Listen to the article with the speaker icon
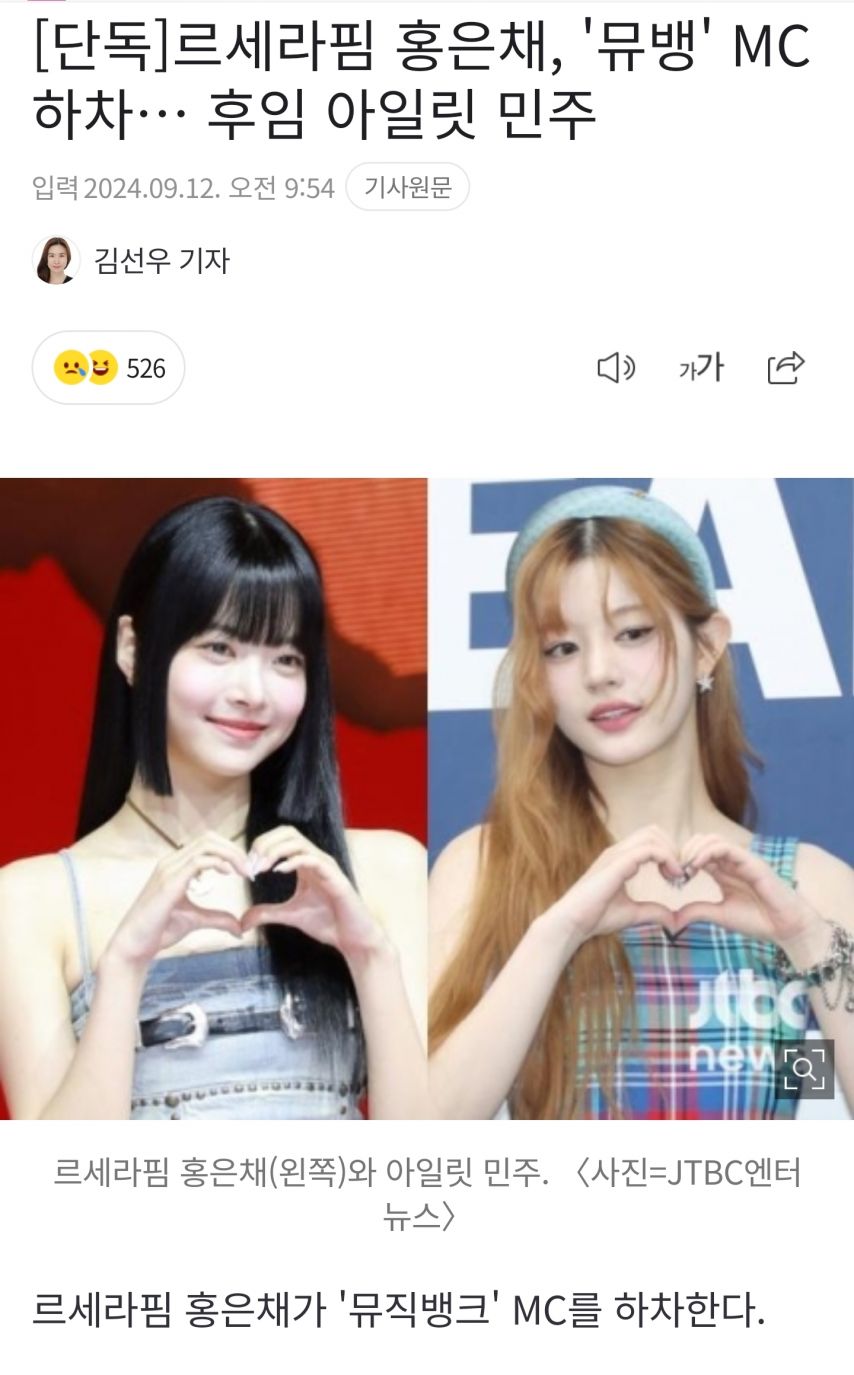 click(615, 368)
